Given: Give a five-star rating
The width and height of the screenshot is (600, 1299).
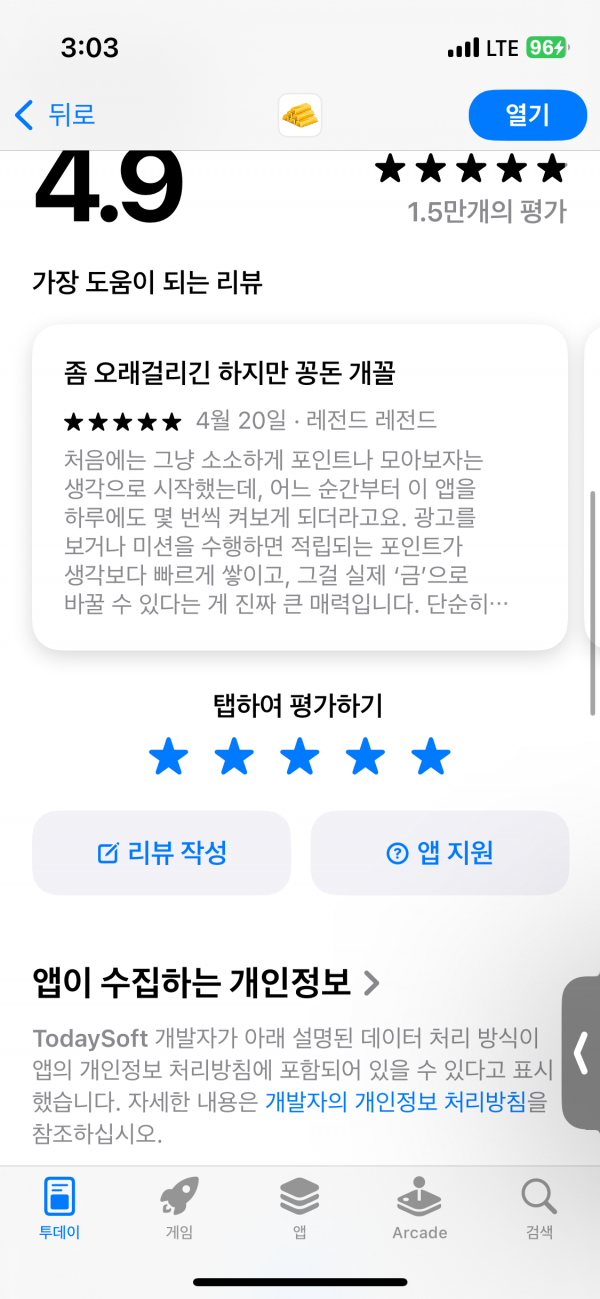Looking at the screenshot, I should 432,758.
